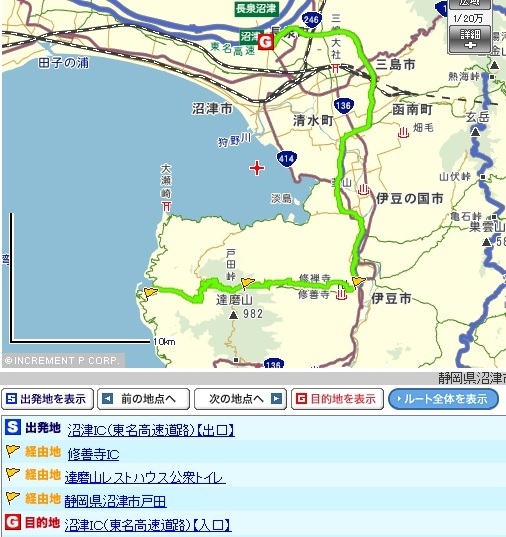Show the departure point with 出発地を表示
Viewport: 506px width, 537px height.
(x=48, y=399)
